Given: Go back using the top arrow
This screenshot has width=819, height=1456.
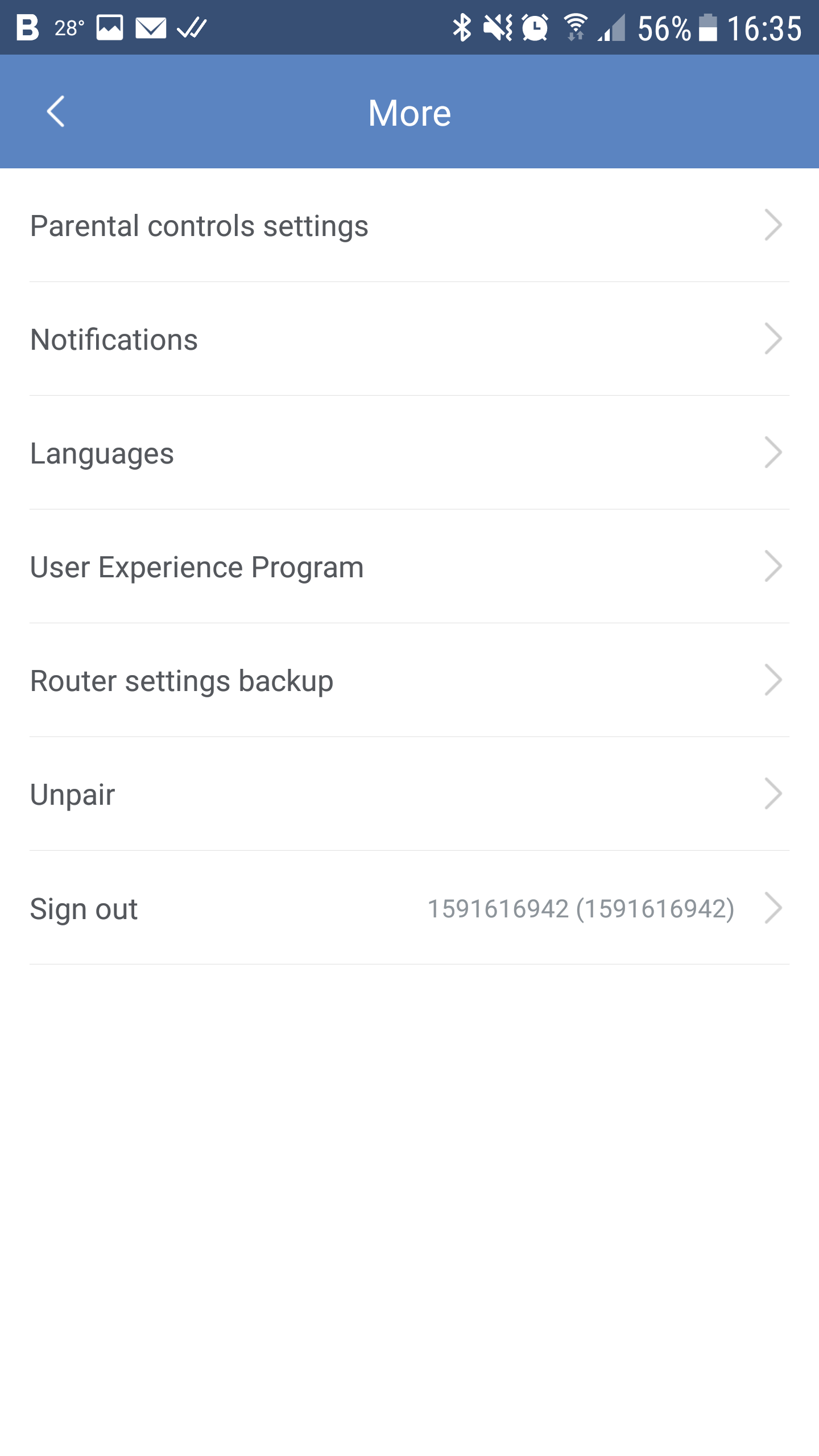Looking at the screenshot, I should click(56, 111).
